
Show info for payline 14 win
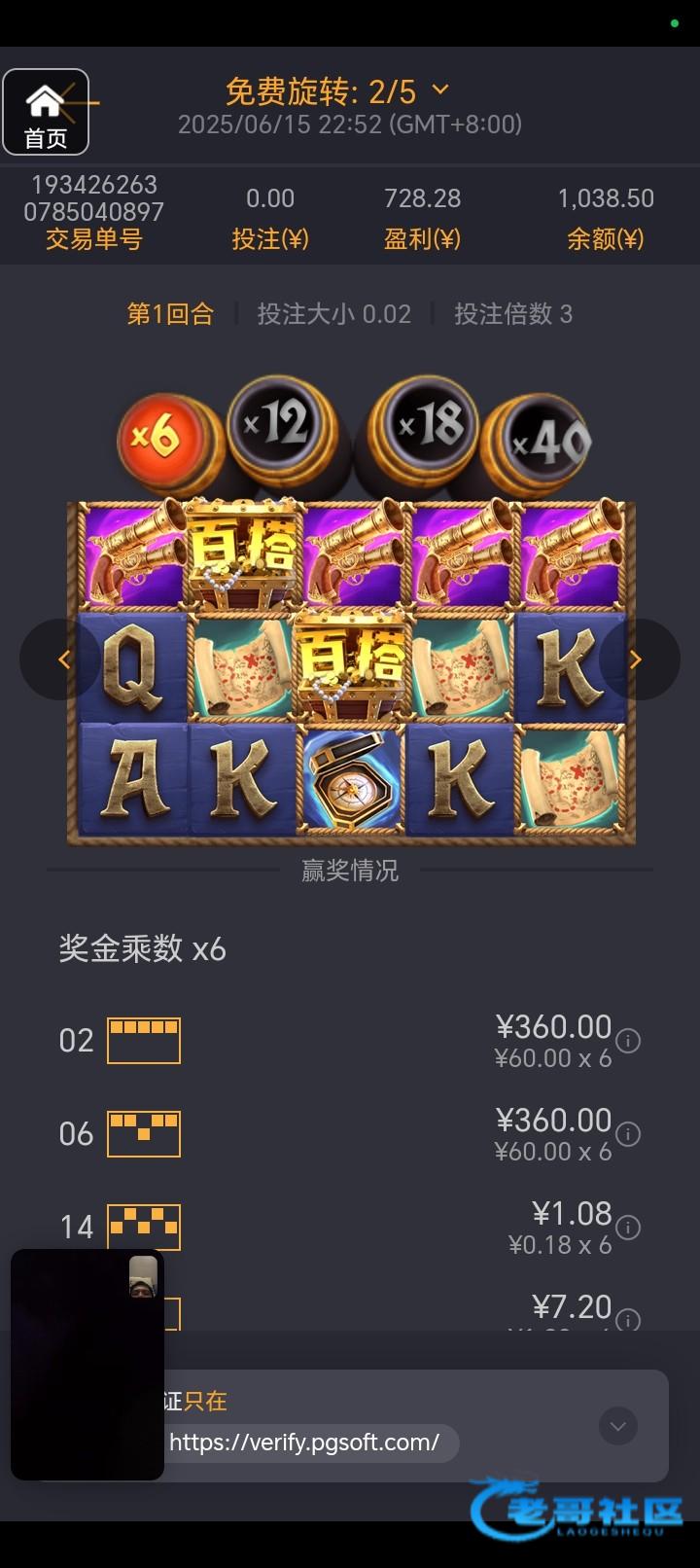(629, 1228)
